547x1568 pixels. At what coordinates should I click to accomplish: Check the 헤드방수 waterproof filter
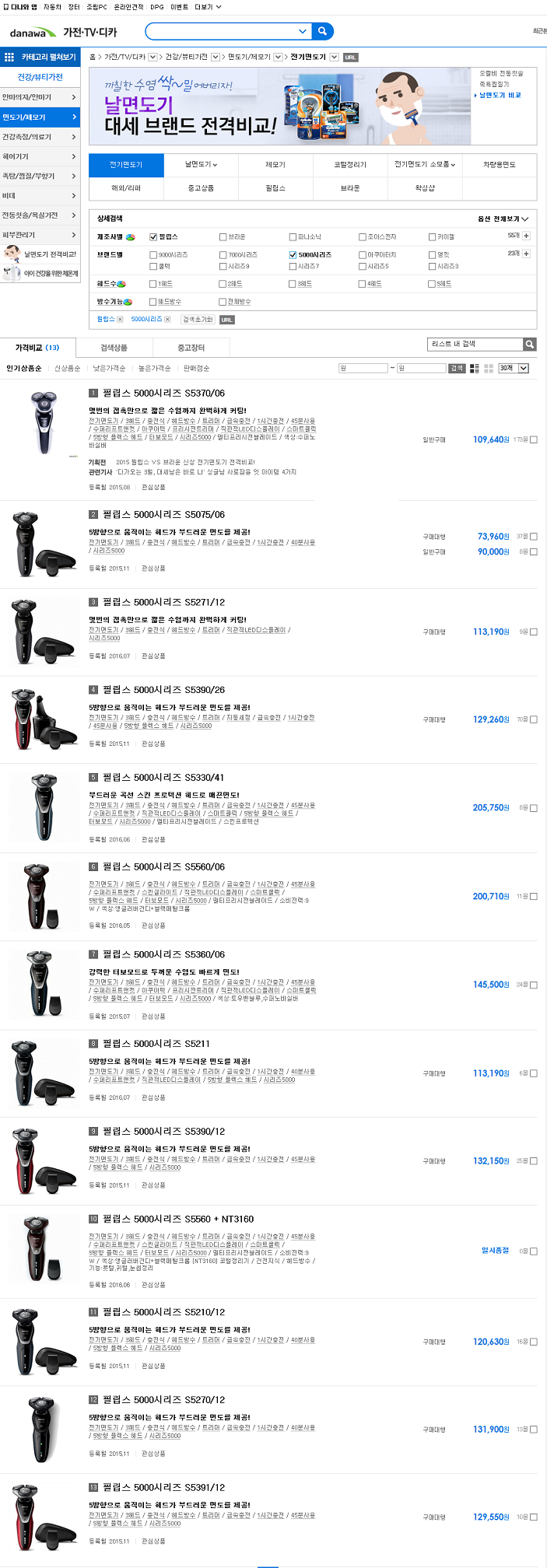tap(153, 302)
